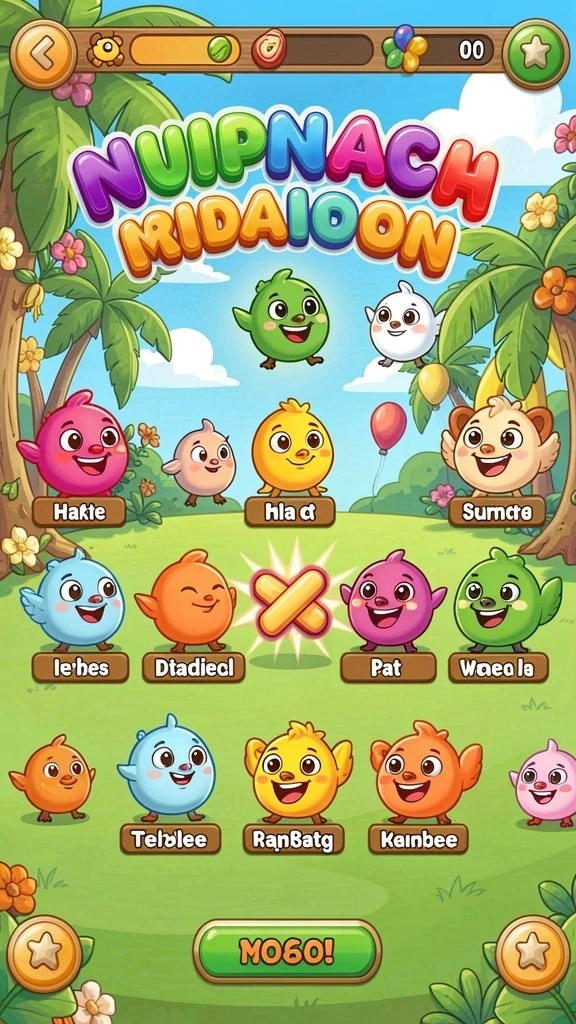This screenshot has height=1024, width=576.
Task: Go back with the orange arrow button
Action: 44,54
